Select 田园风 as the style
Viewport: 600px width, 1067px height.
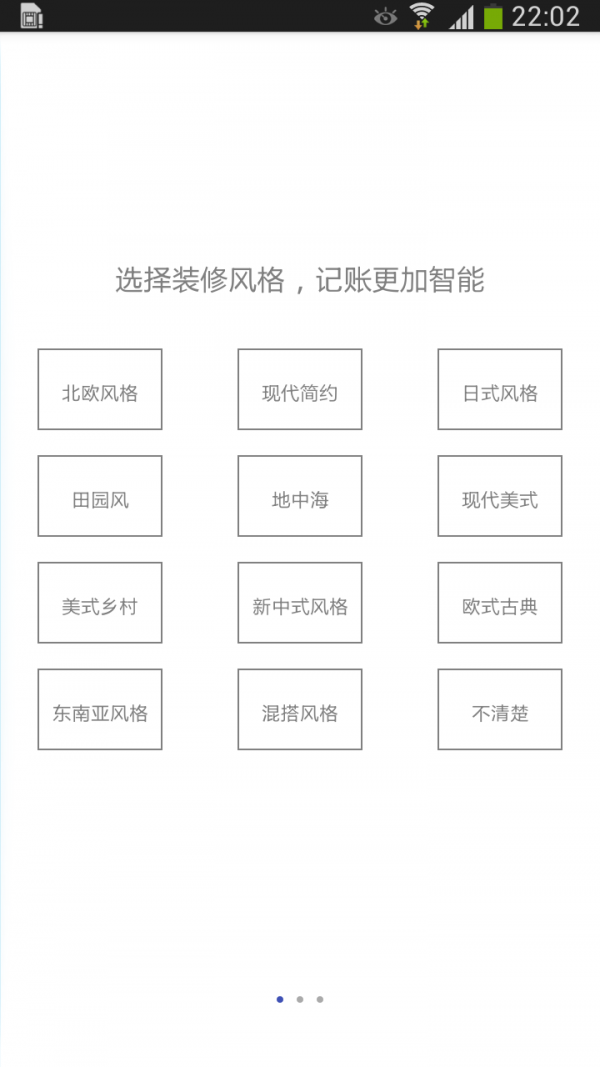point(100,497)
